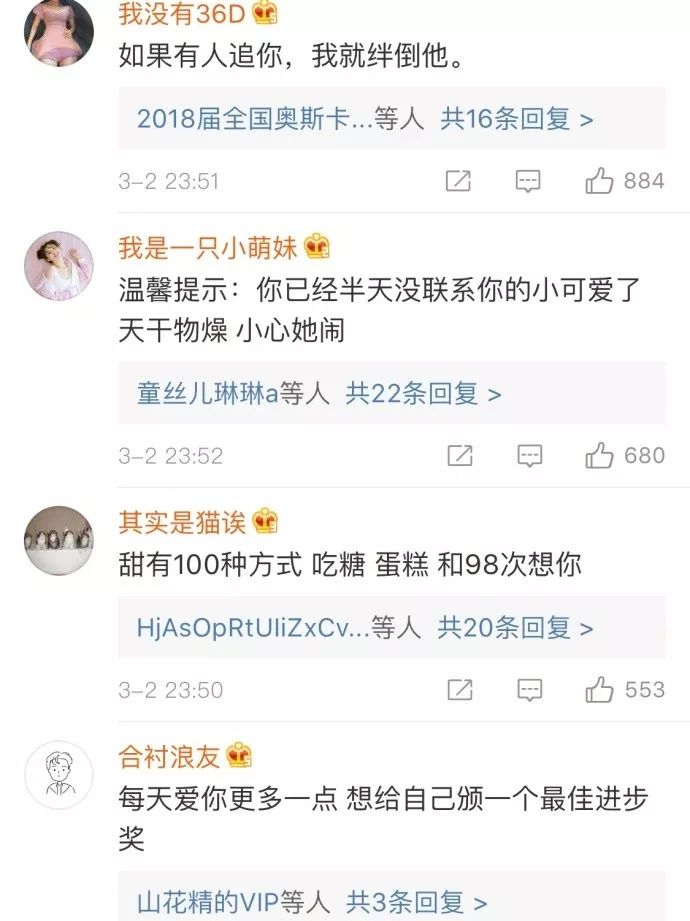
Task: Like the comment by 其实是猫诶
Action: click(x=600, y=690)
